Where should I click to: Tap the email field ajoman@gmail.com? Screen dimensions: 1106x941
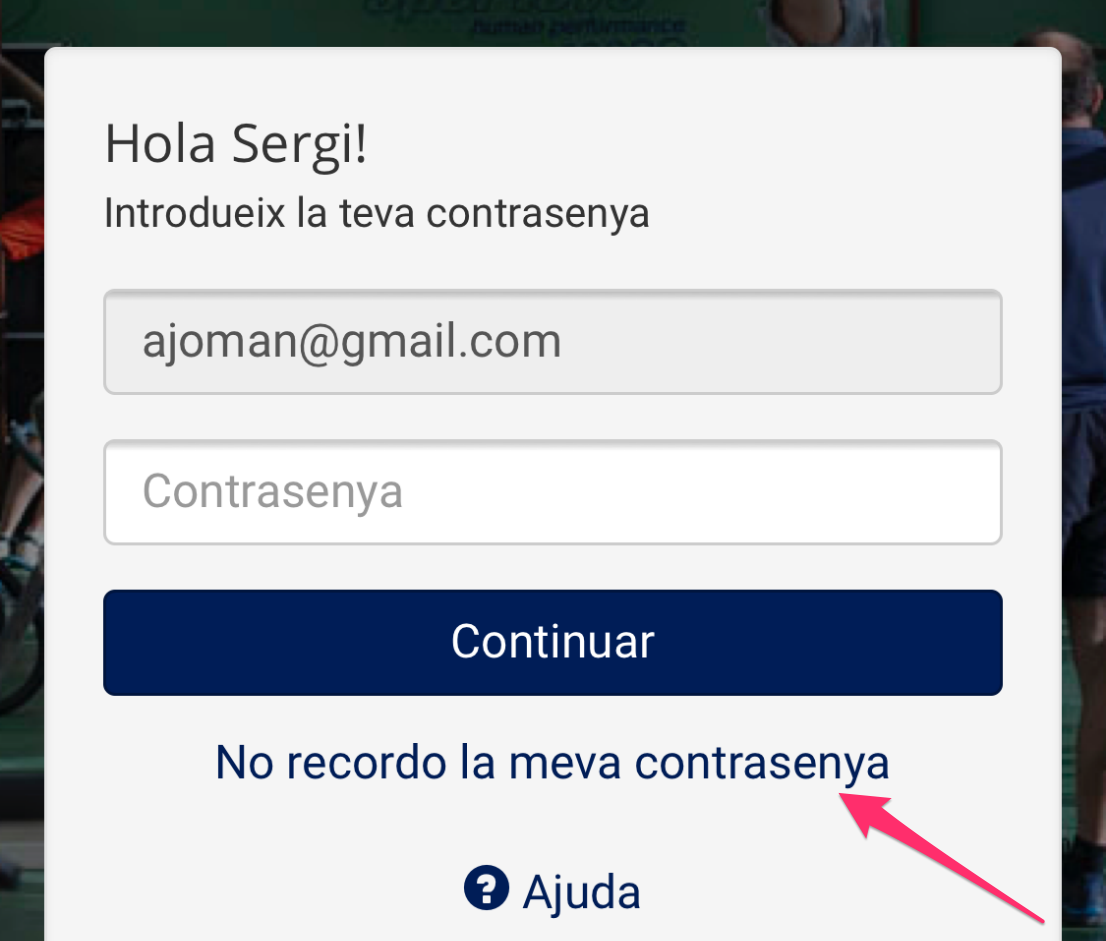552,342
